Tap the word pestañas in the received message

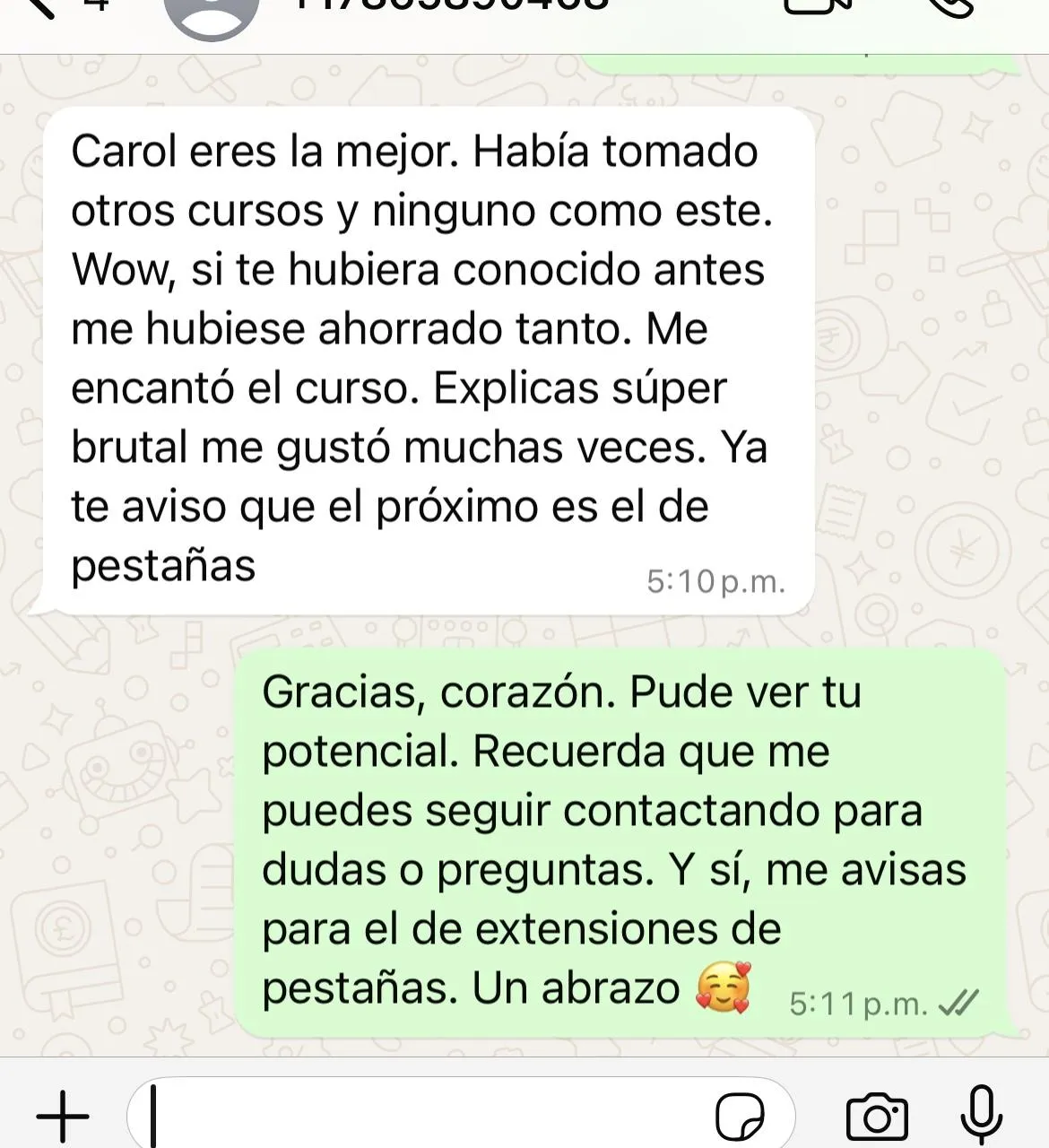[161, 565]
